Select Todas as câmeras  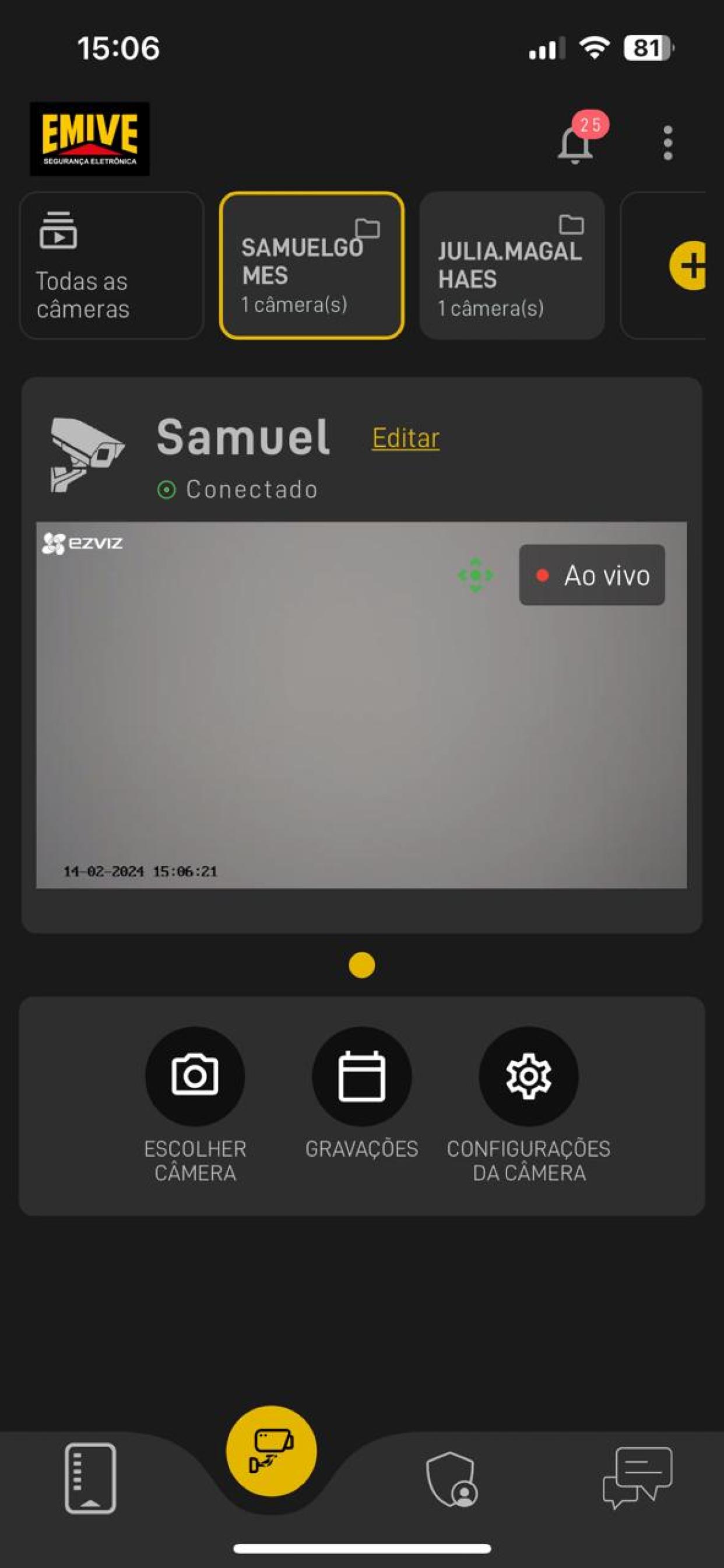[x=111, y=265]
